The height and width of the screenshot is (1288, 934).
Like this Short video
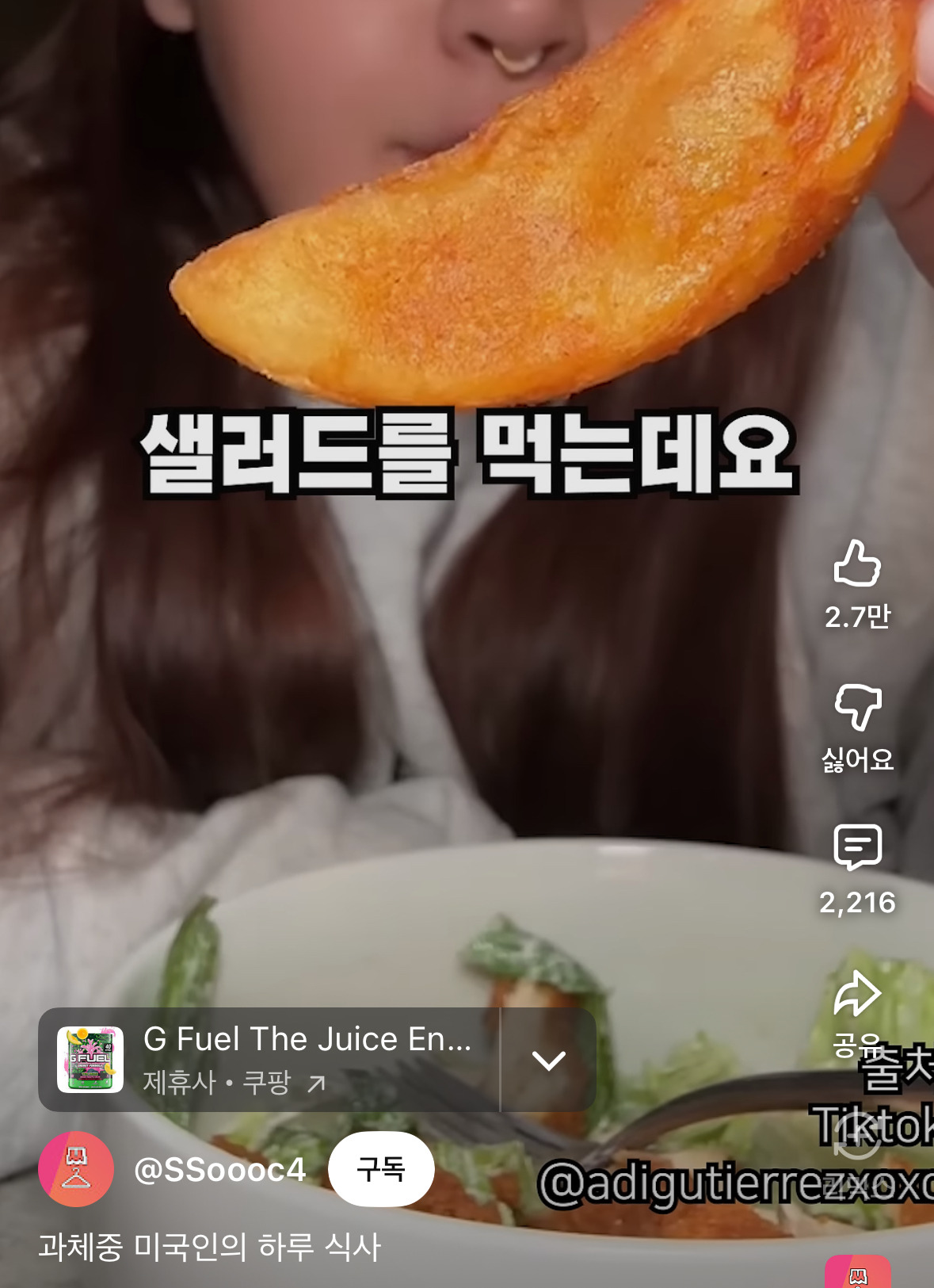(x=857, y=564)
